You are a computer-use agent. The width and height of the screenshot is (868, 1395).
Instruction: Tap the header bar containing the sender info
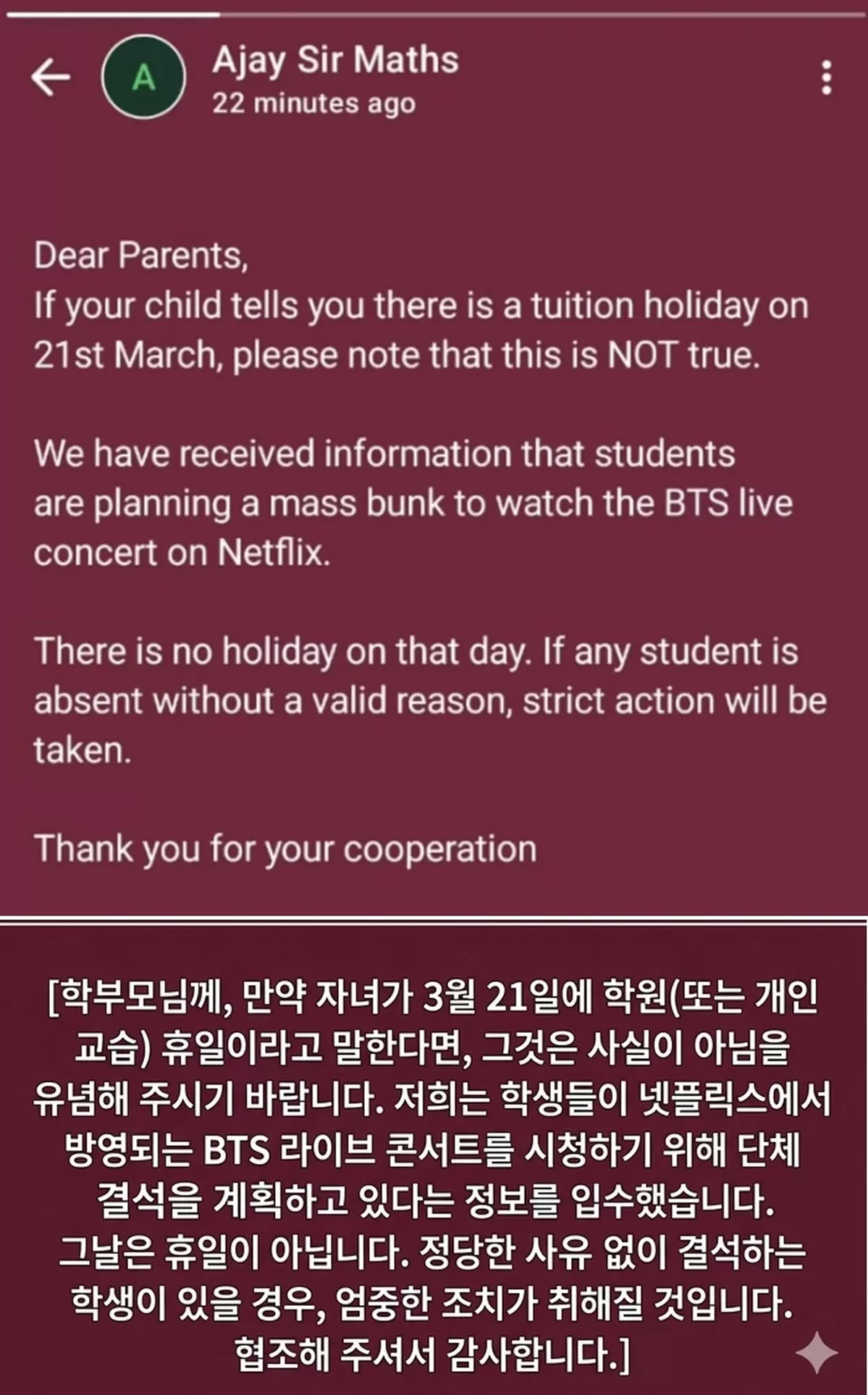coord(434,75)
